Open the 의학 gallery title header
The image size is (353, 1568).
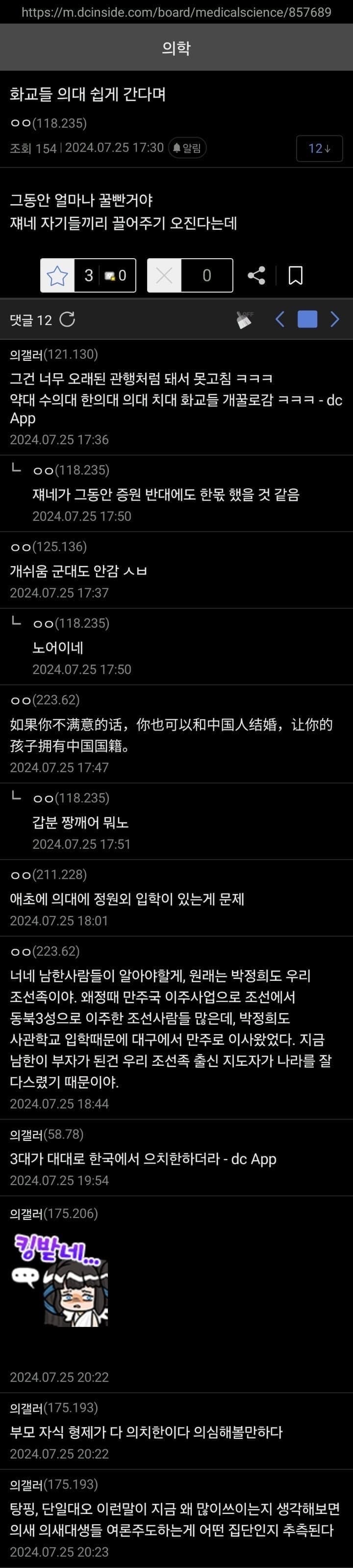[176, 48]
